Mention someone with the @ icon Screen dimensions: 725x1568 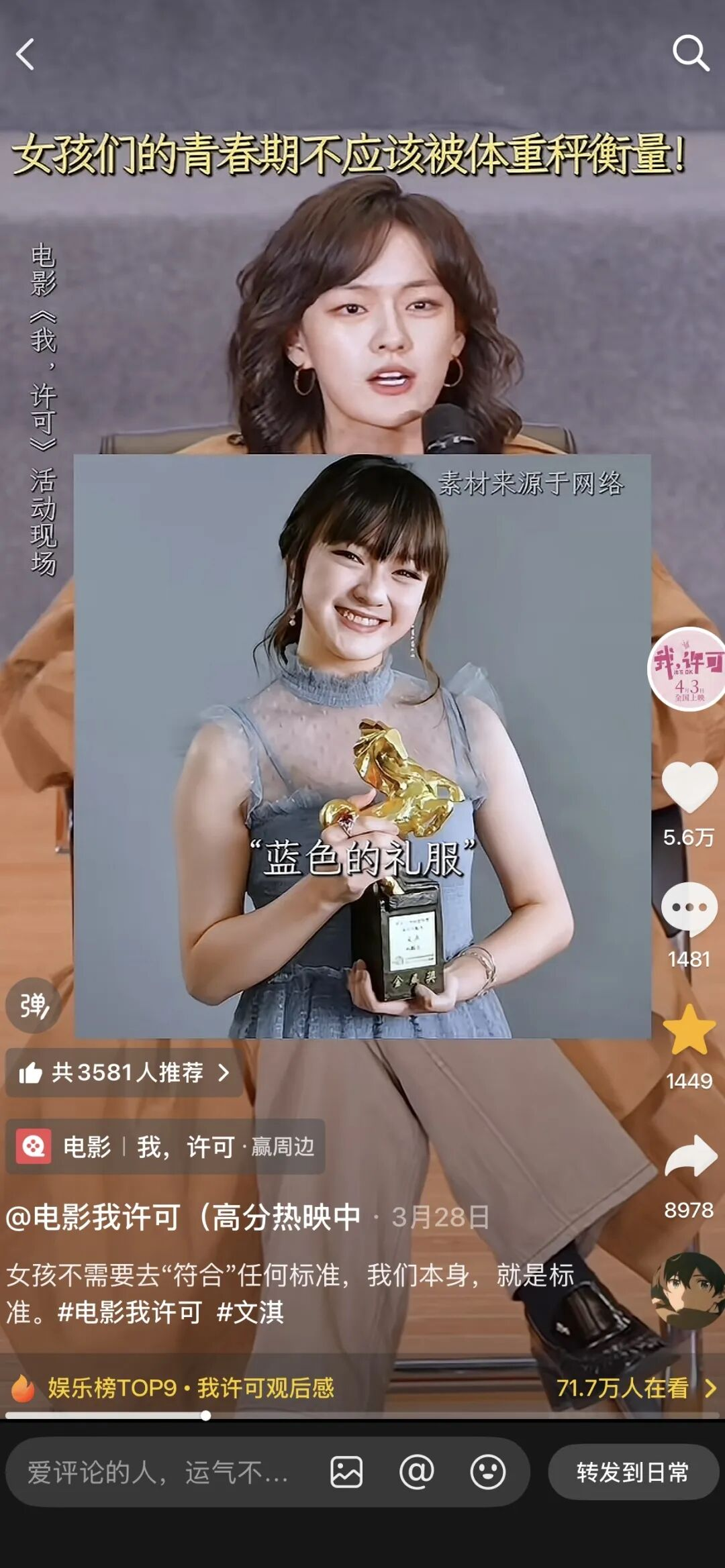point(416,1473)
